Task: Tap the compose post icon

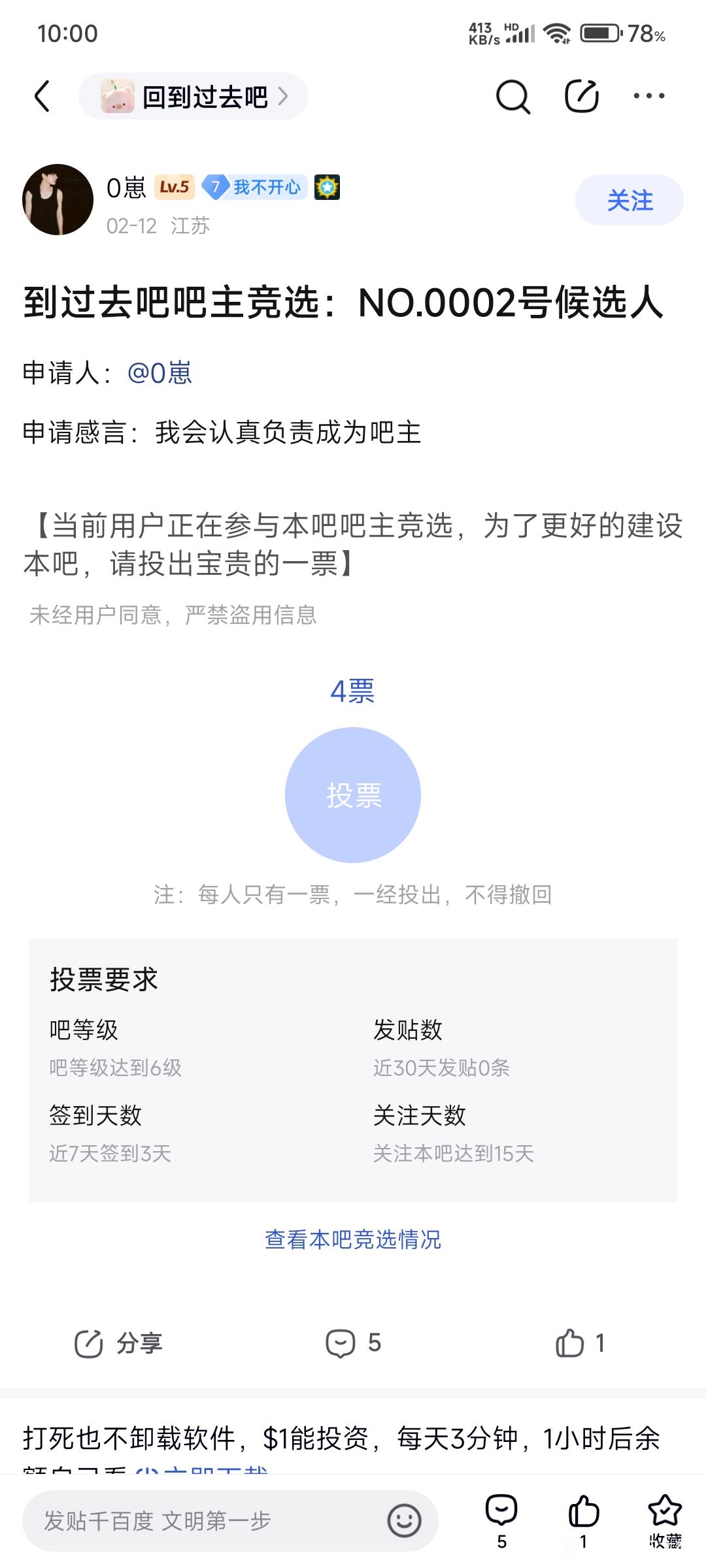Action: 581,97
